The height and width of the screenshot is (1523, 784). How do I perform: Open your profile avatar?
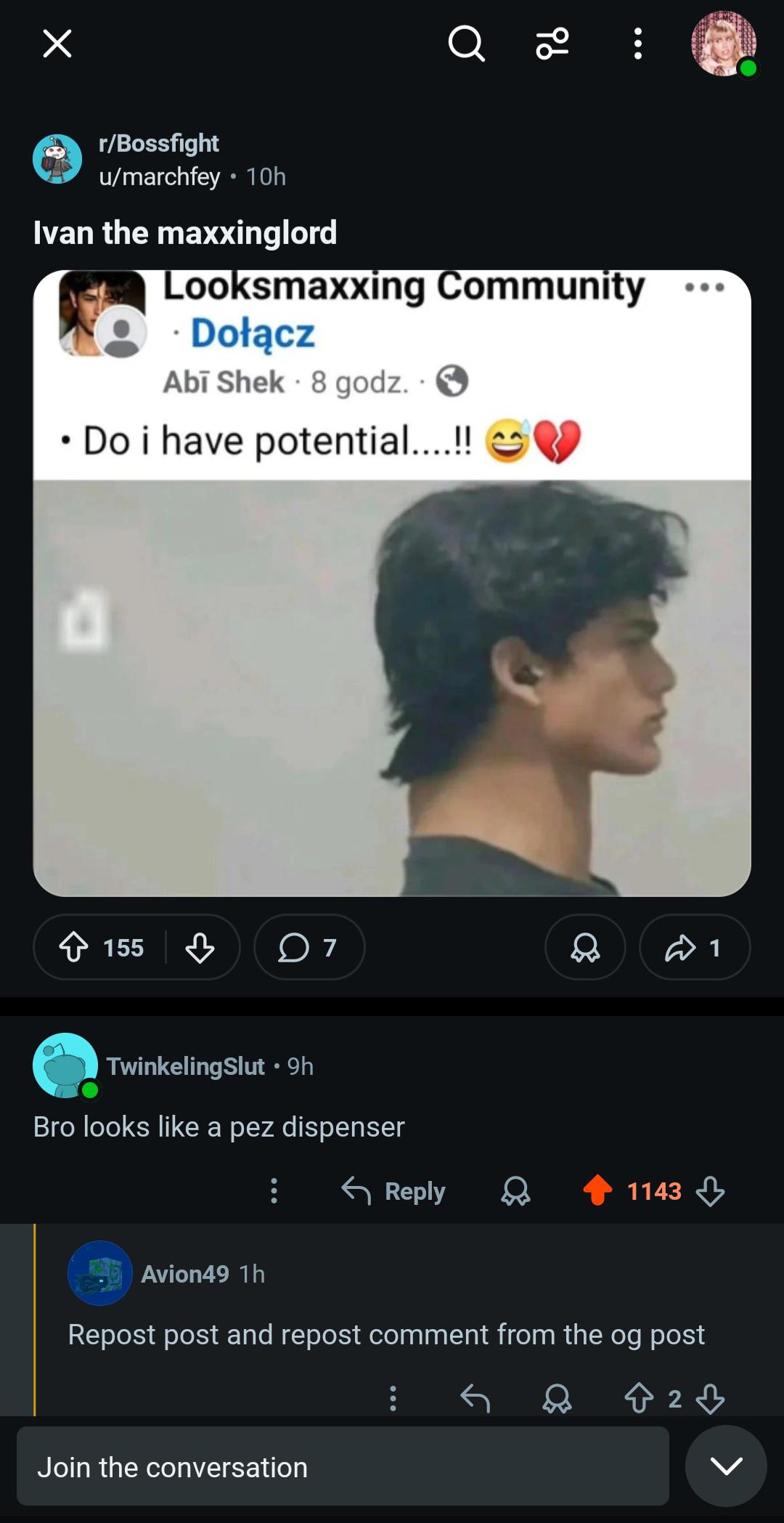[724, 44]
